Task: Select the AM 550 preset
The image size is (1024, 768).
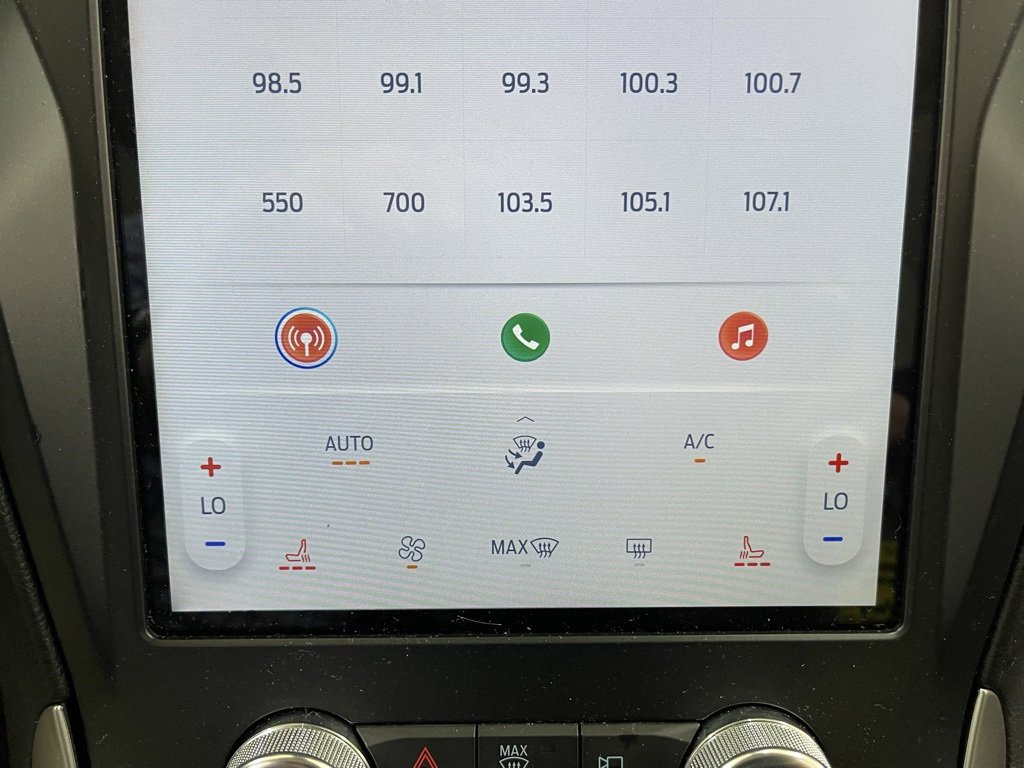Action: point(282,203)
